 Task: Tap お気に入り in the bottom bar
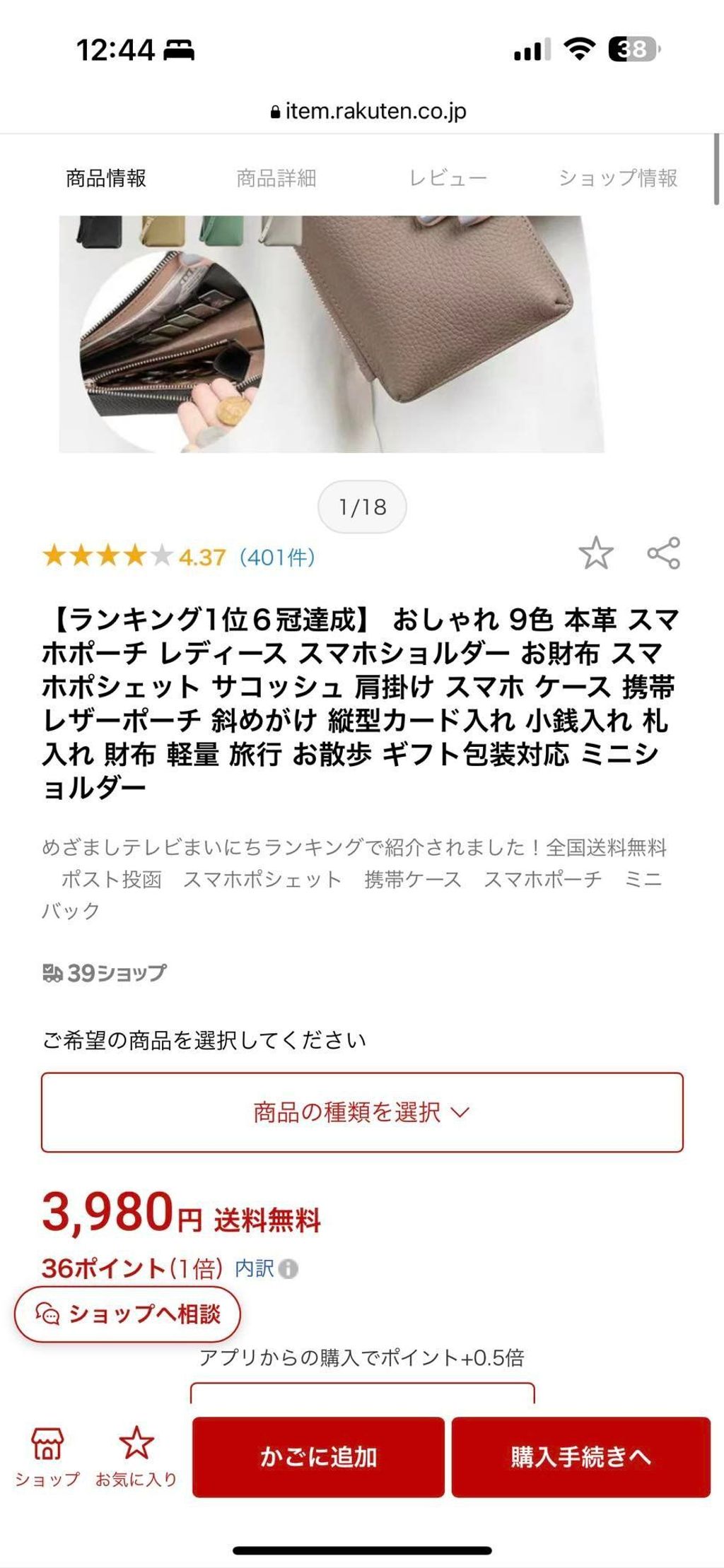(136, 1456)
